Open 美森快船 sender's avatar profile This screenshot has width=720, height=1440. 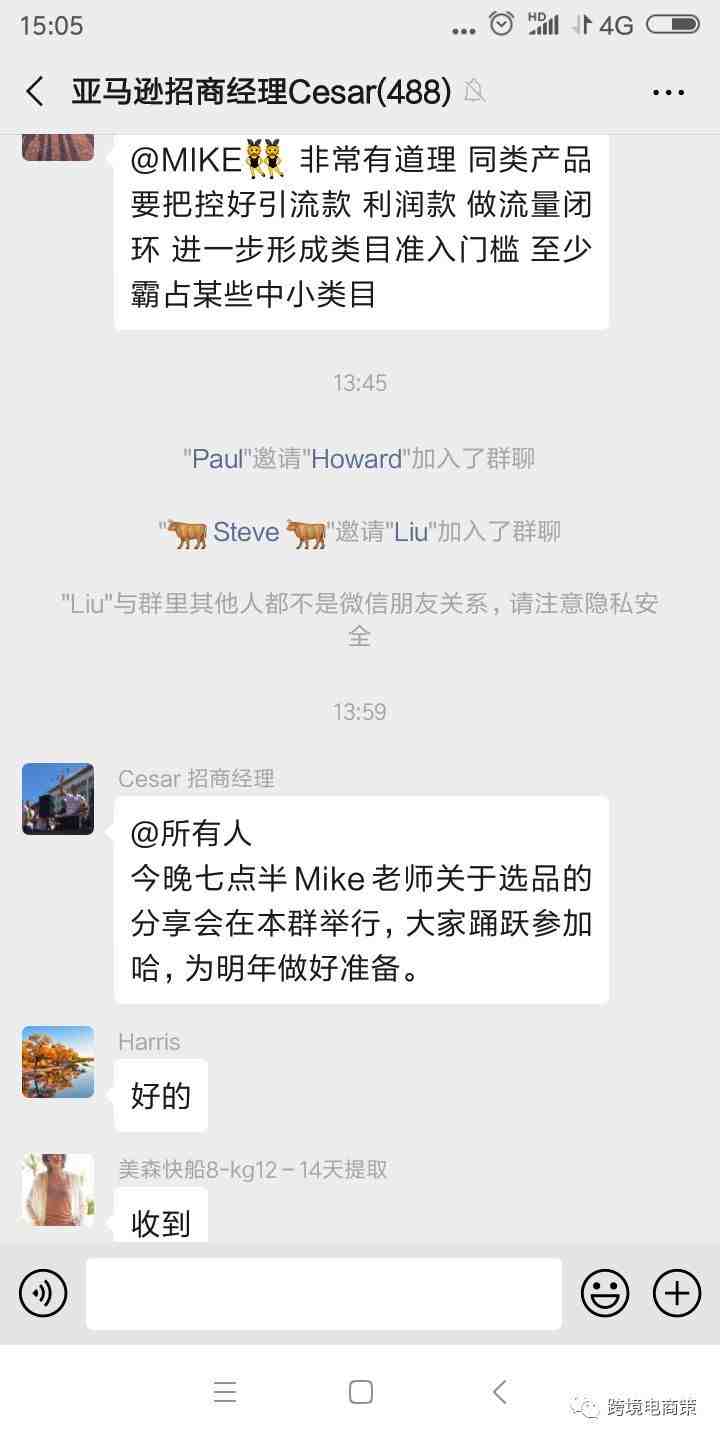point(58,1189)
